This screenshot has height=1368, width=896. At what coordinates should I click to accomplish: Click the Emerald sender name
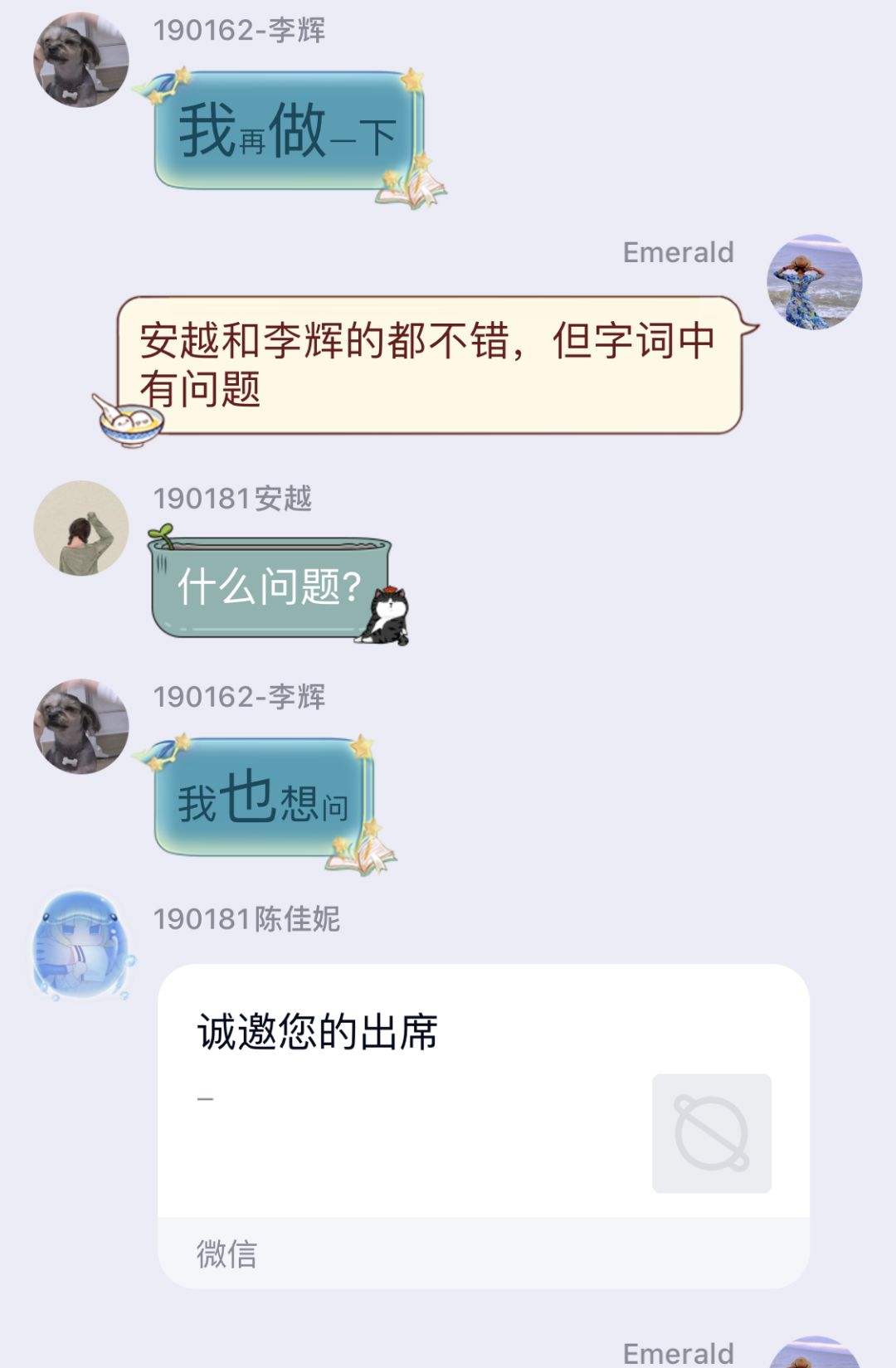coord(679,253)
